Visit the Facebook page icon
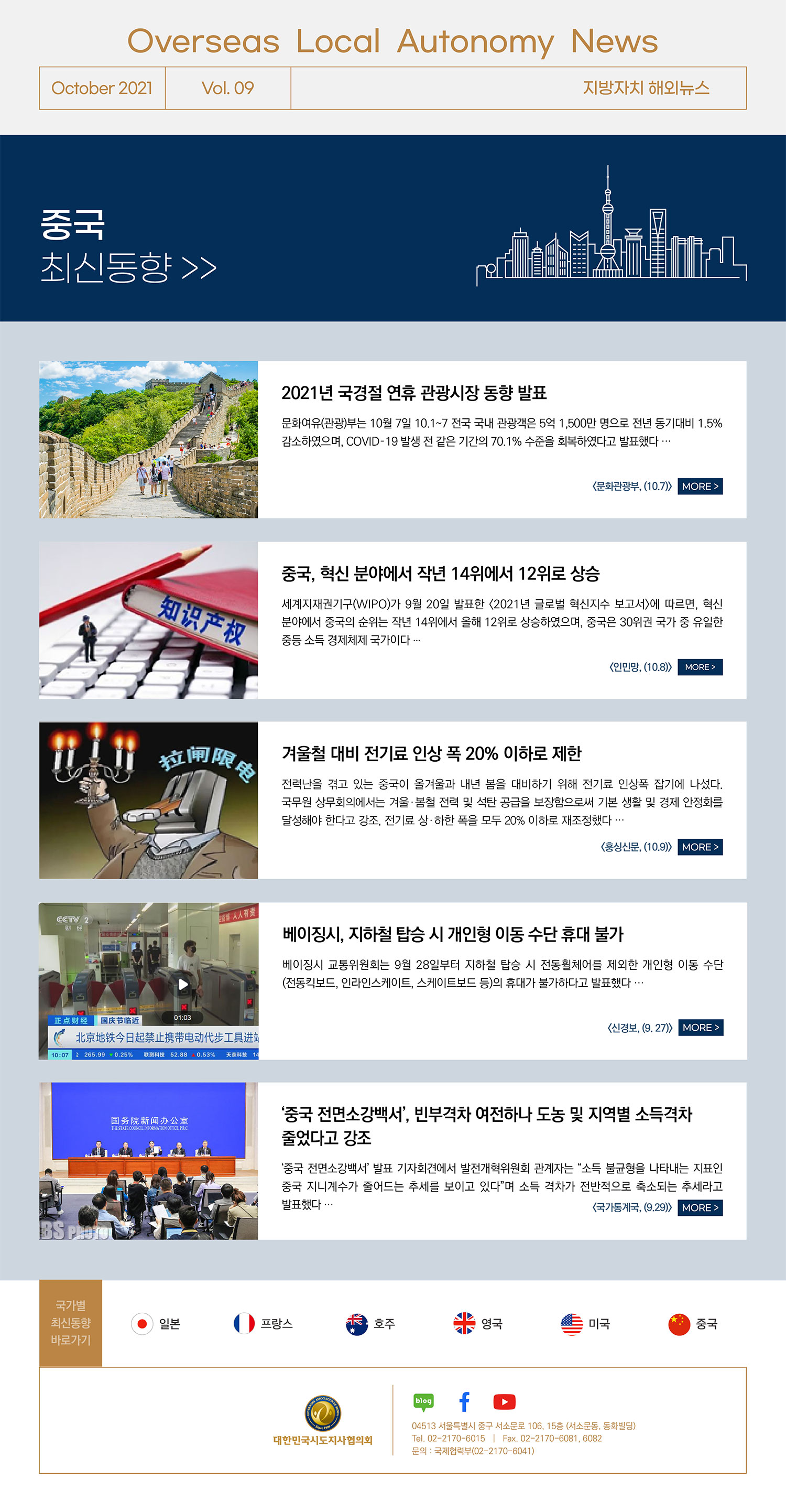The image size is (786, 1512). (464, 1402)
